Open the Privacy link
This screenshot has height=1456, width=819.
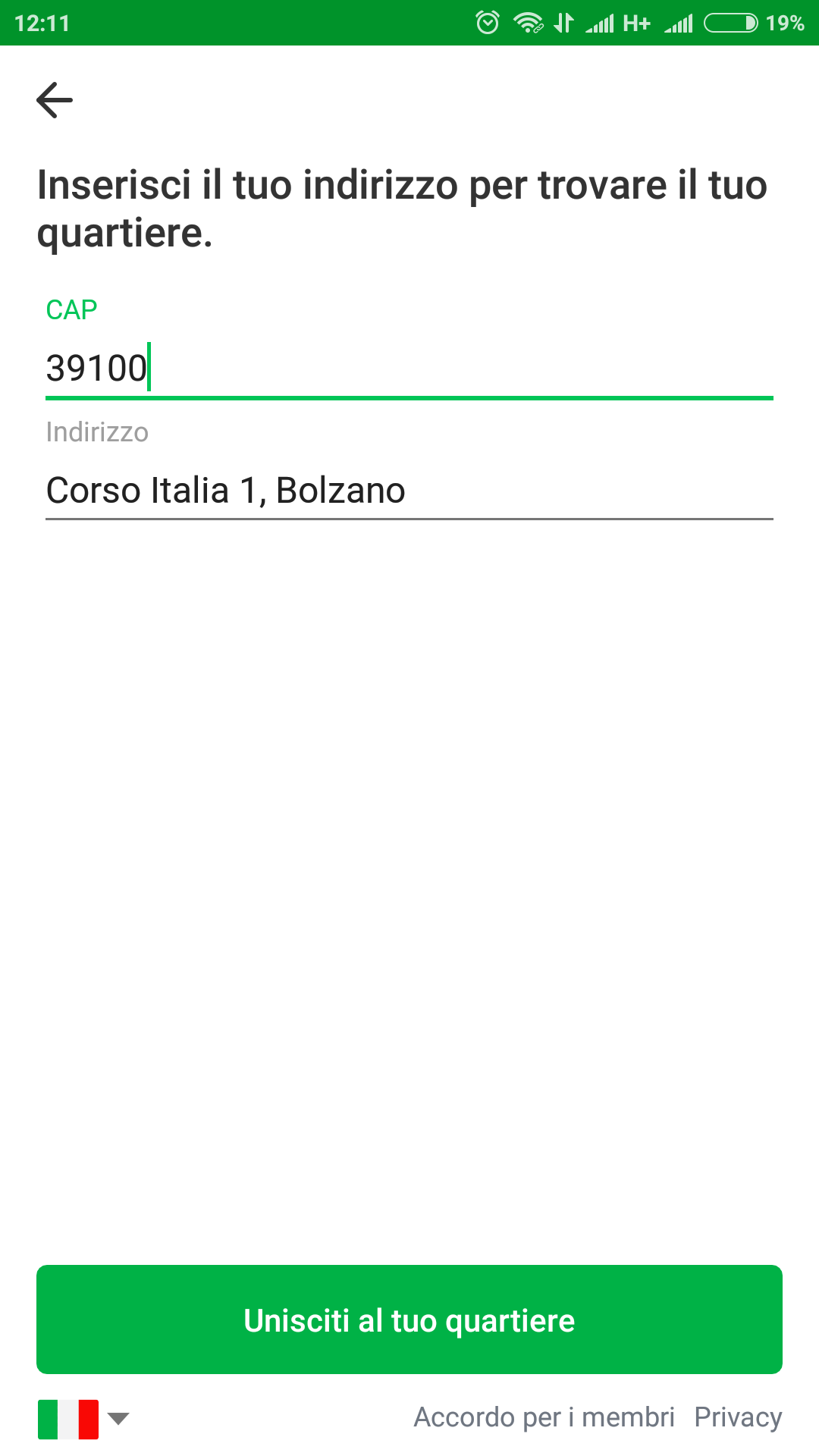[x=738, y=1417]
